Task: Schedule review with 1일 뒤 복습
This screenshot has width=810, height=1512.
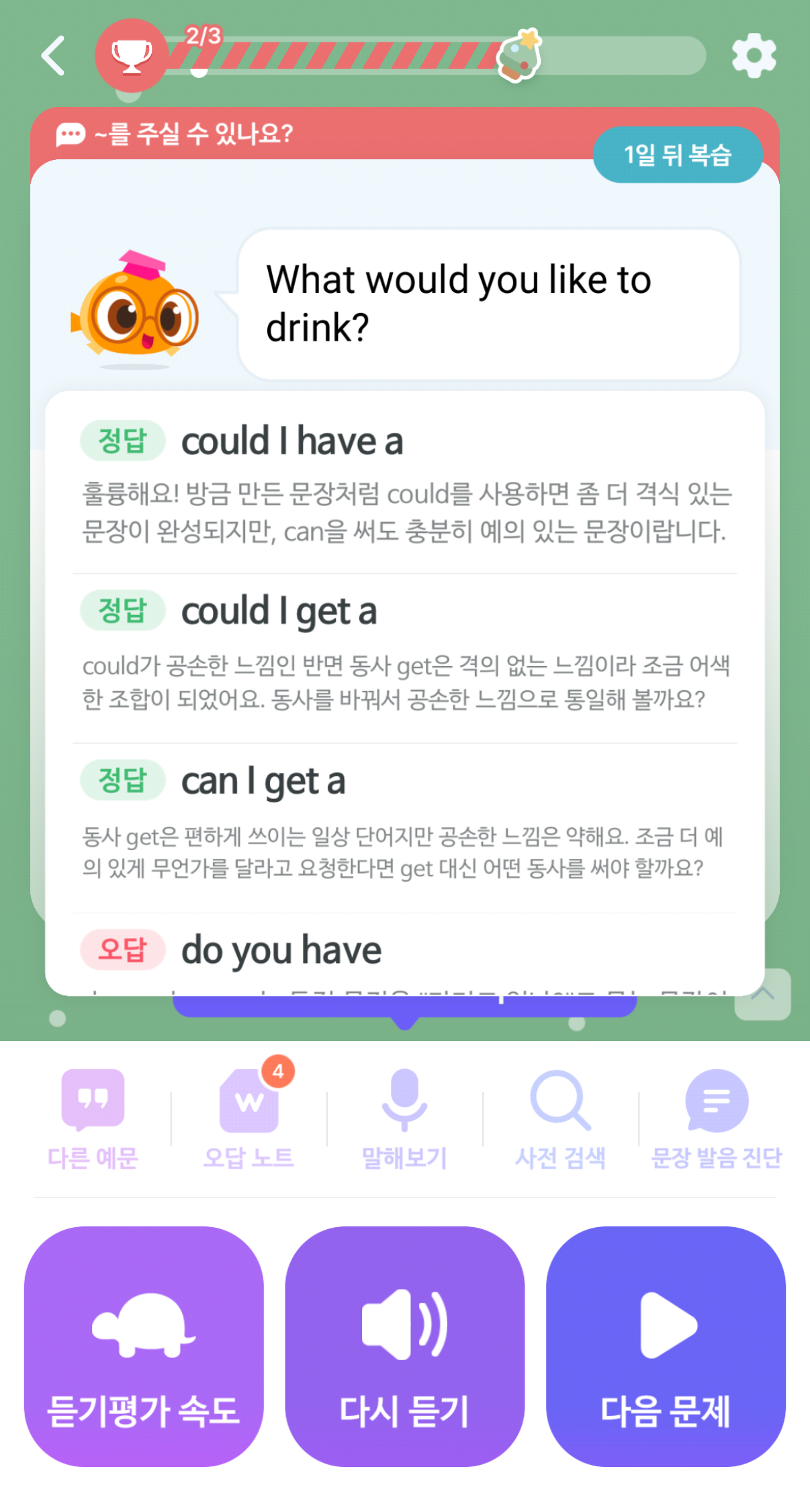Action: point(678,155)
